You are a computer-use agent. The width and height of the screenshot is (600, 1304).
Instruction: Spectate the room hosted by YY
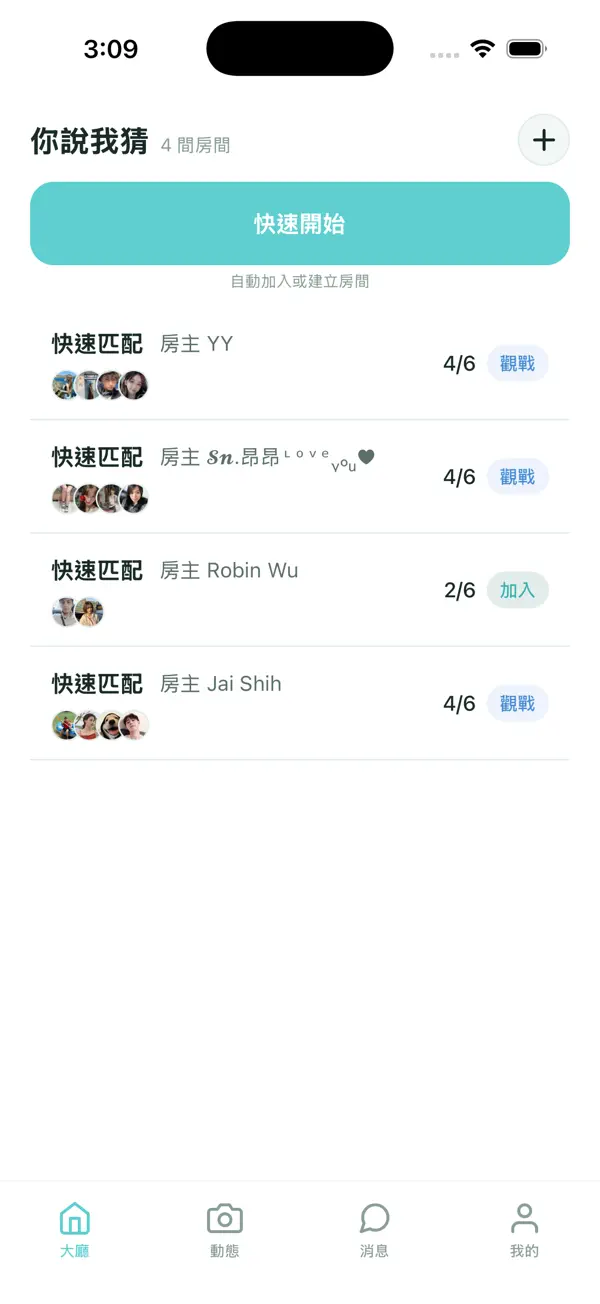(x=518, y=364)
